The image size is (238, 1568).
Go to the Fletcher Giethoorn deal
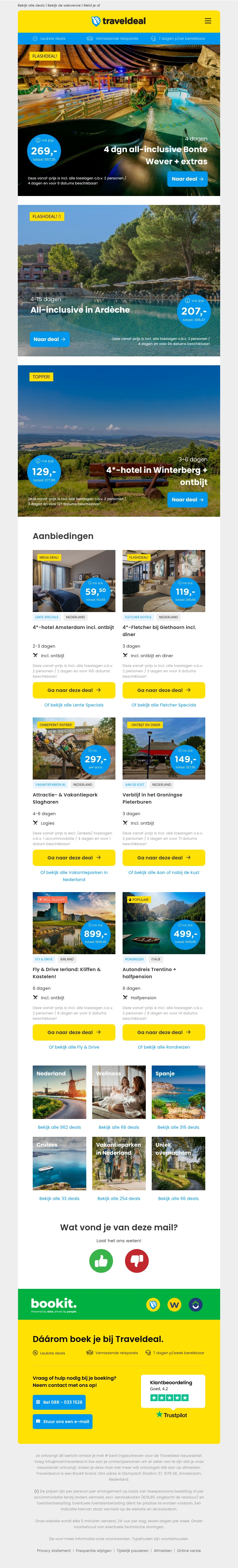(164, 690)
